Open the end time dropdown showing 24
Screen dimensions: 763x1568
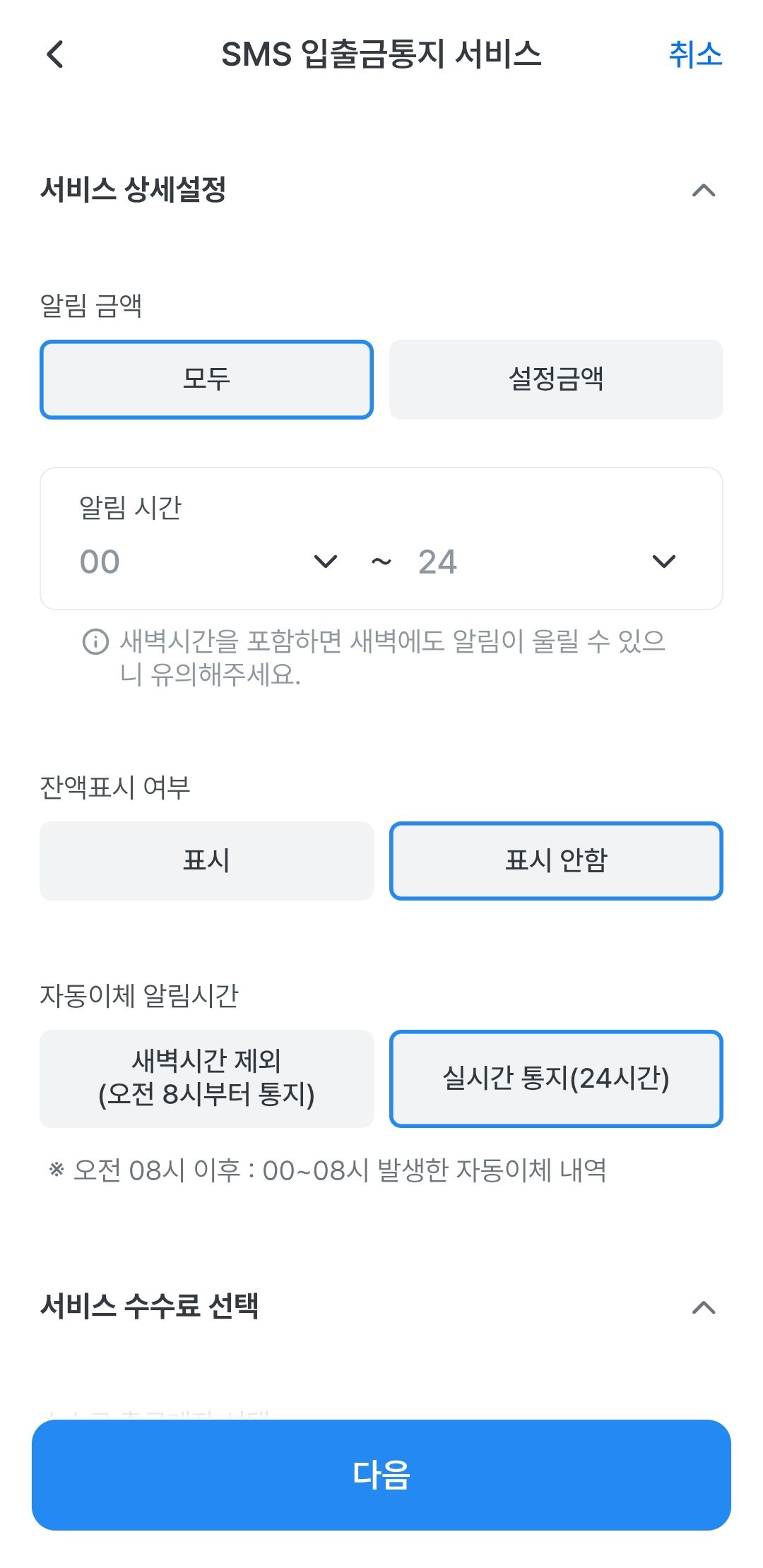click(x=548, y=562)
